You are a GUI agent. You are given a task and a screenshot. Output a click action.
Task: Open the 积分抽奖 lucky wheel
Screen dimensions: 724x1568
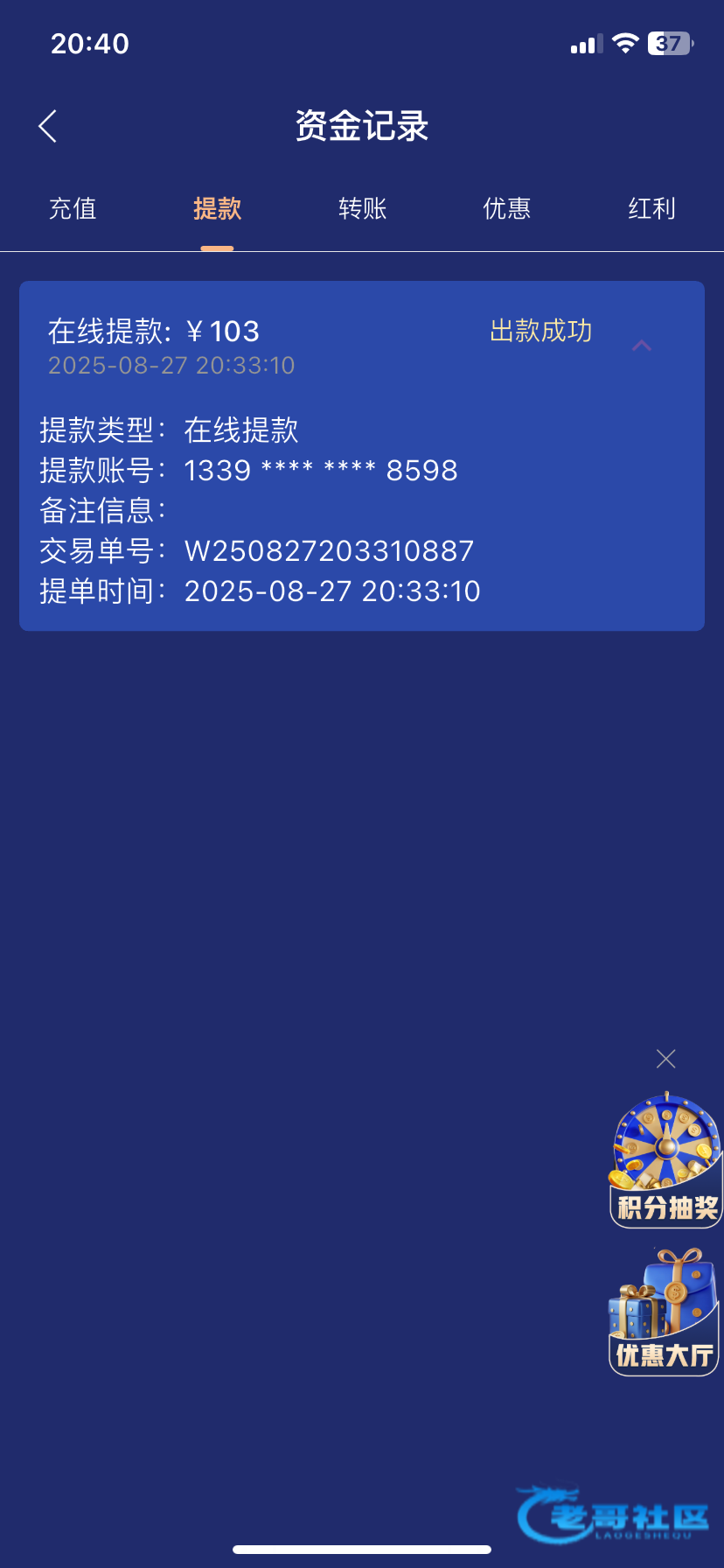(x=666, y=1159)
